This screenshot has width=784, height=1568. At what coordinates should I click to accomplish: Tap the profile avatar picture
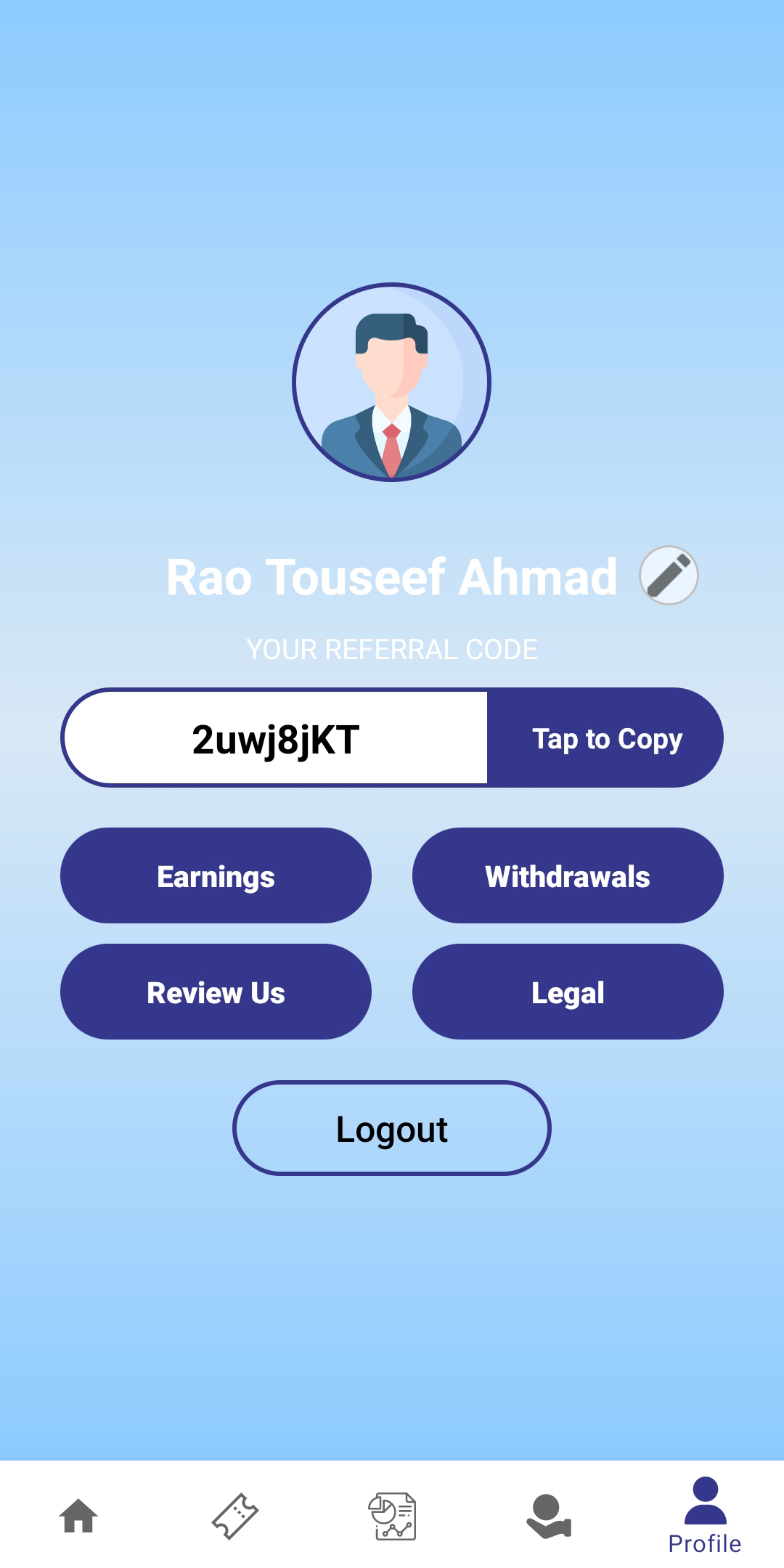point(392,382)
